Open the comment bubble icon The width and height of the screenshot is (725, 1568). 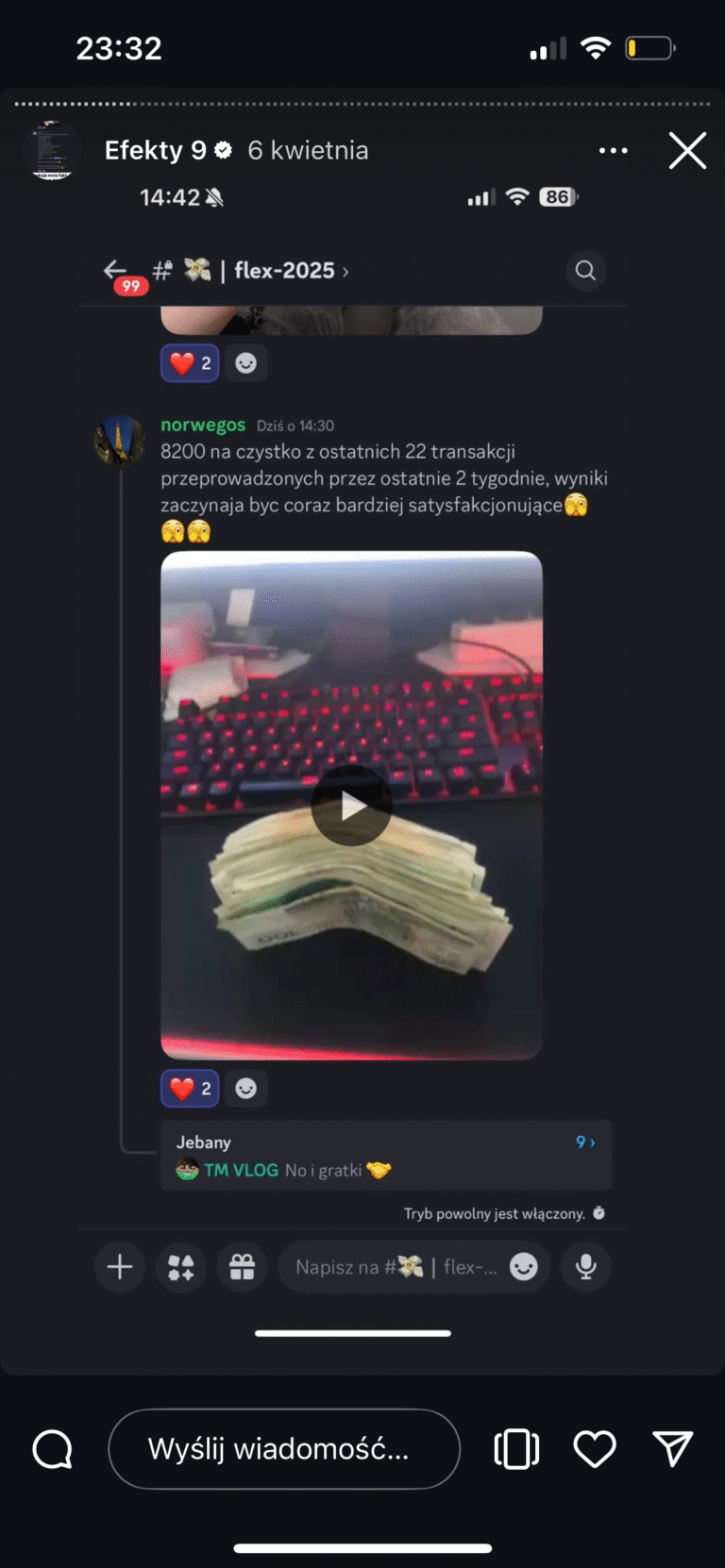pos(53,1448)
